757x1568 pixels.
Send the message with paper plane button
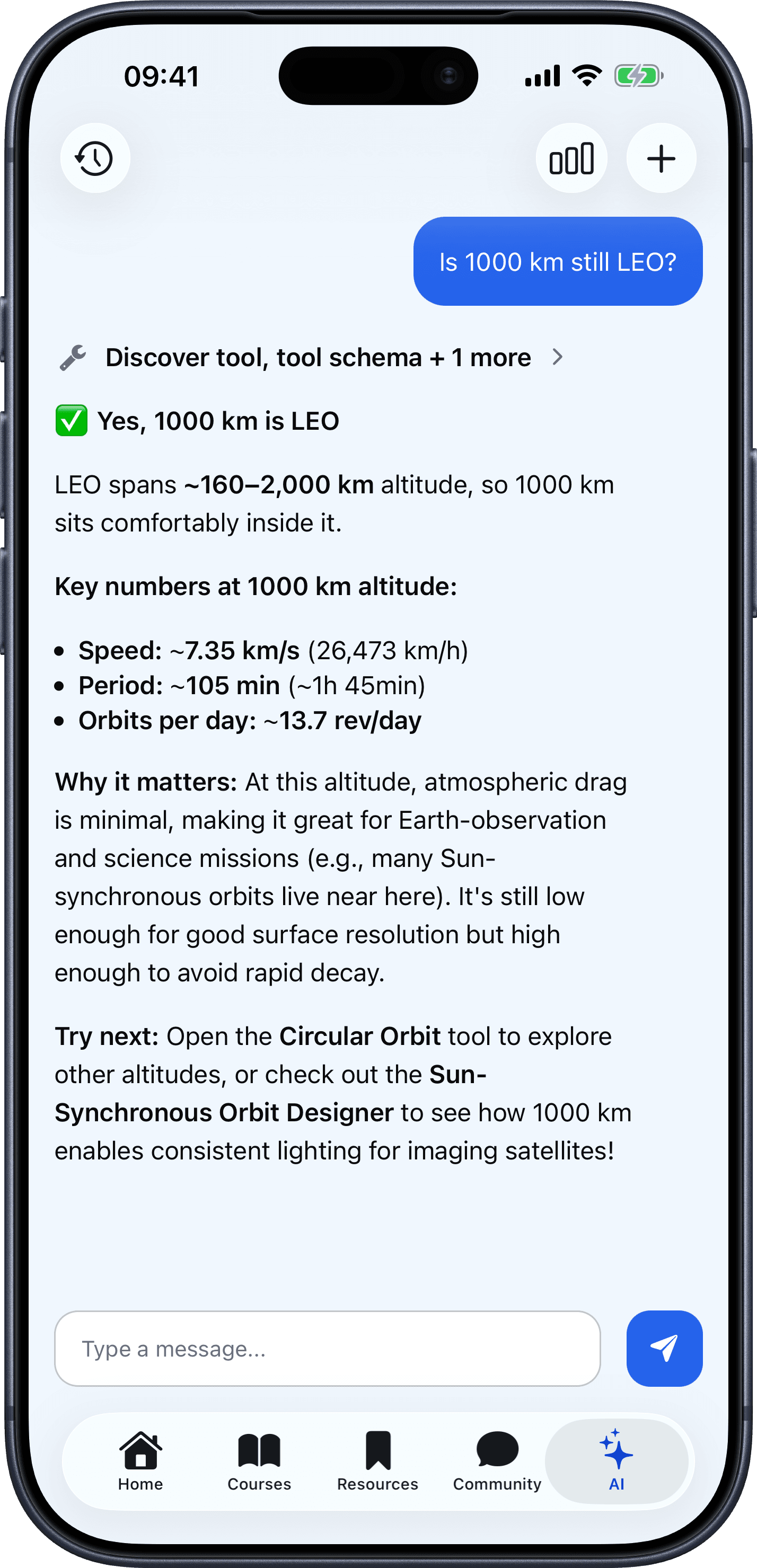[664, 1348]
